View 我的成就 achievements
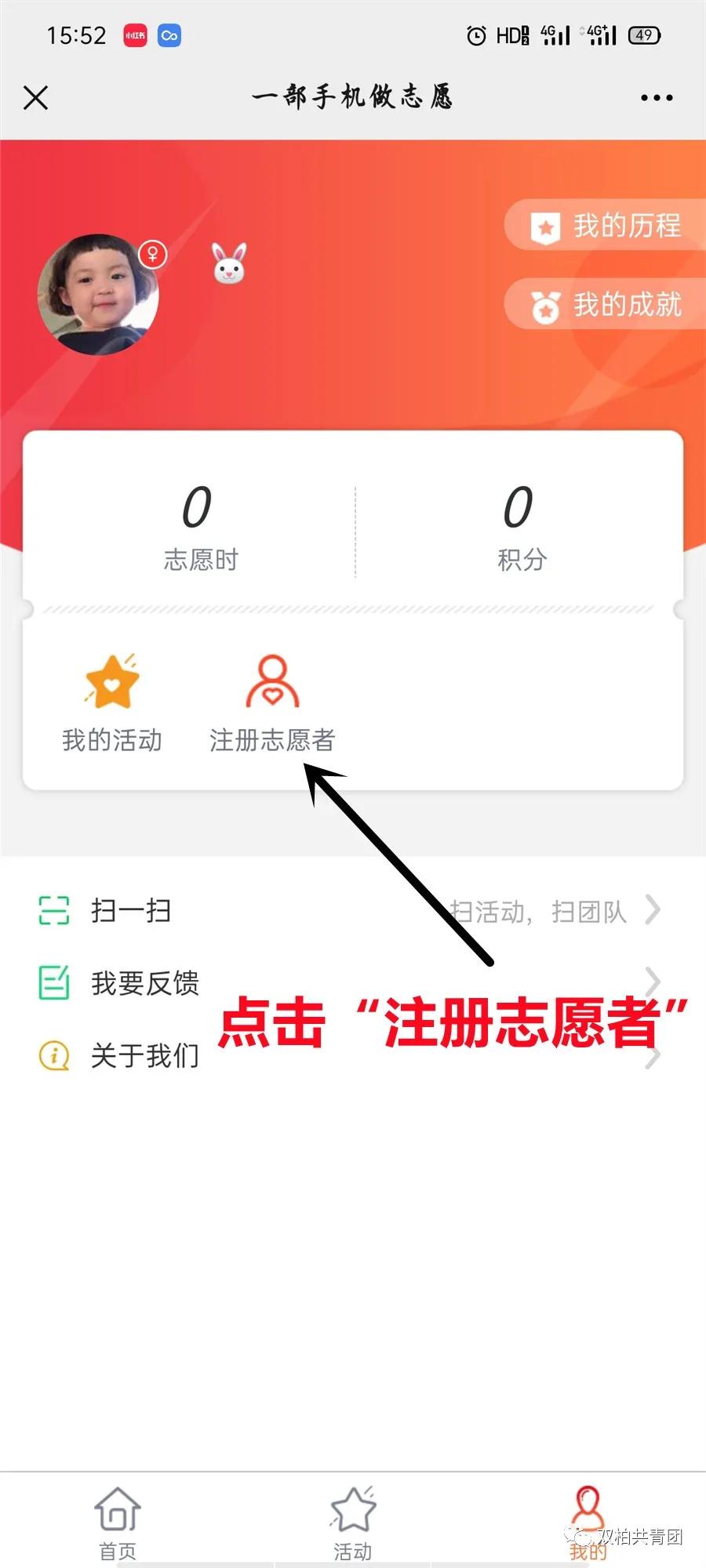Screen dimensions: 706x1568 point(606,305)
